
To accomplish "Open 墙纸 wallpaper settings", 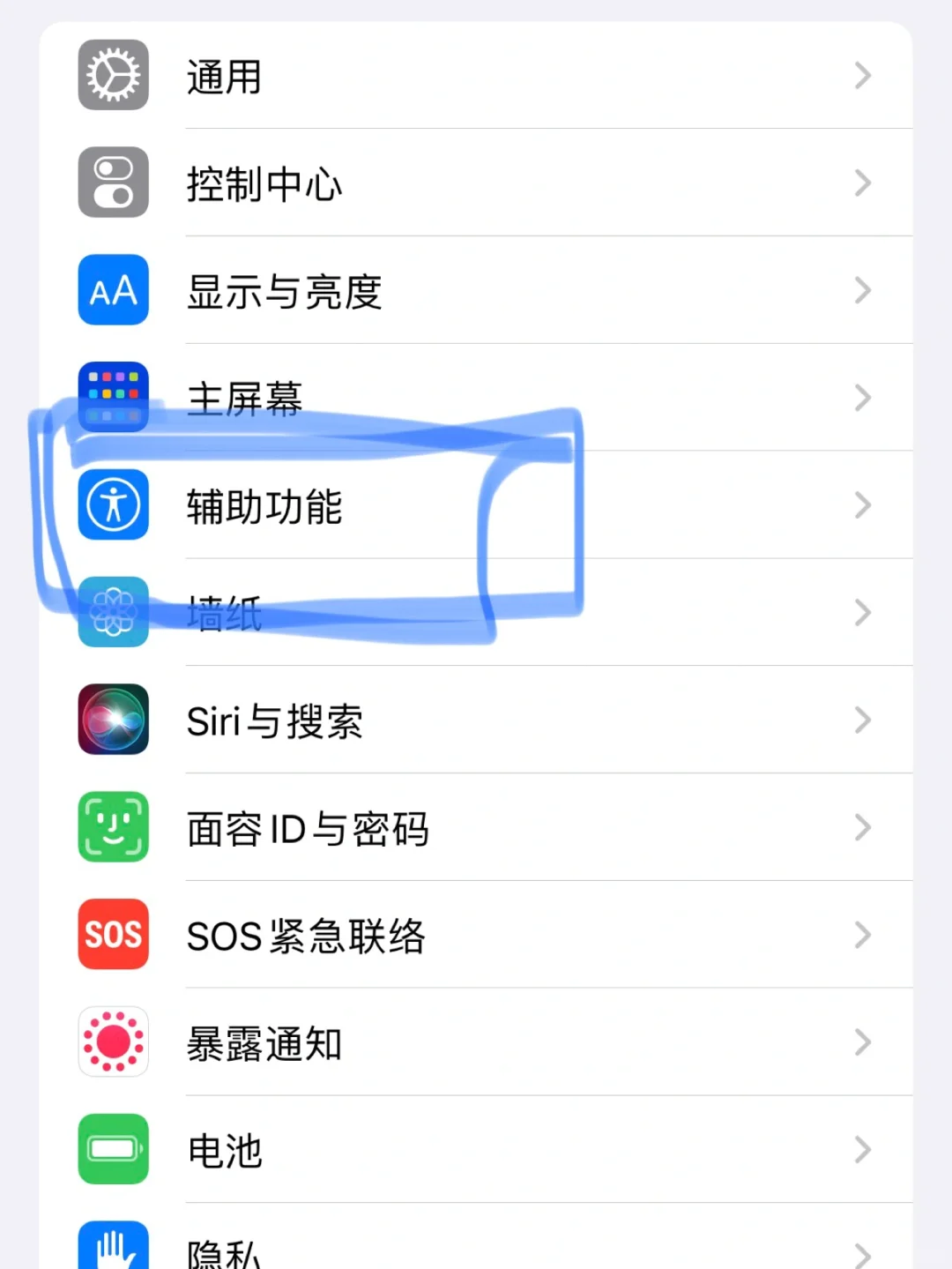I will click(x=476, y=613).
